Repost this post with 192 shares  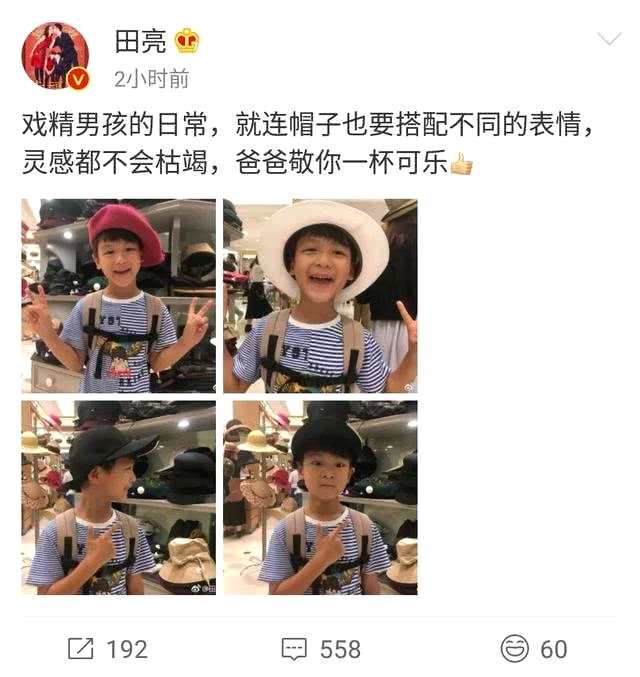107,649
